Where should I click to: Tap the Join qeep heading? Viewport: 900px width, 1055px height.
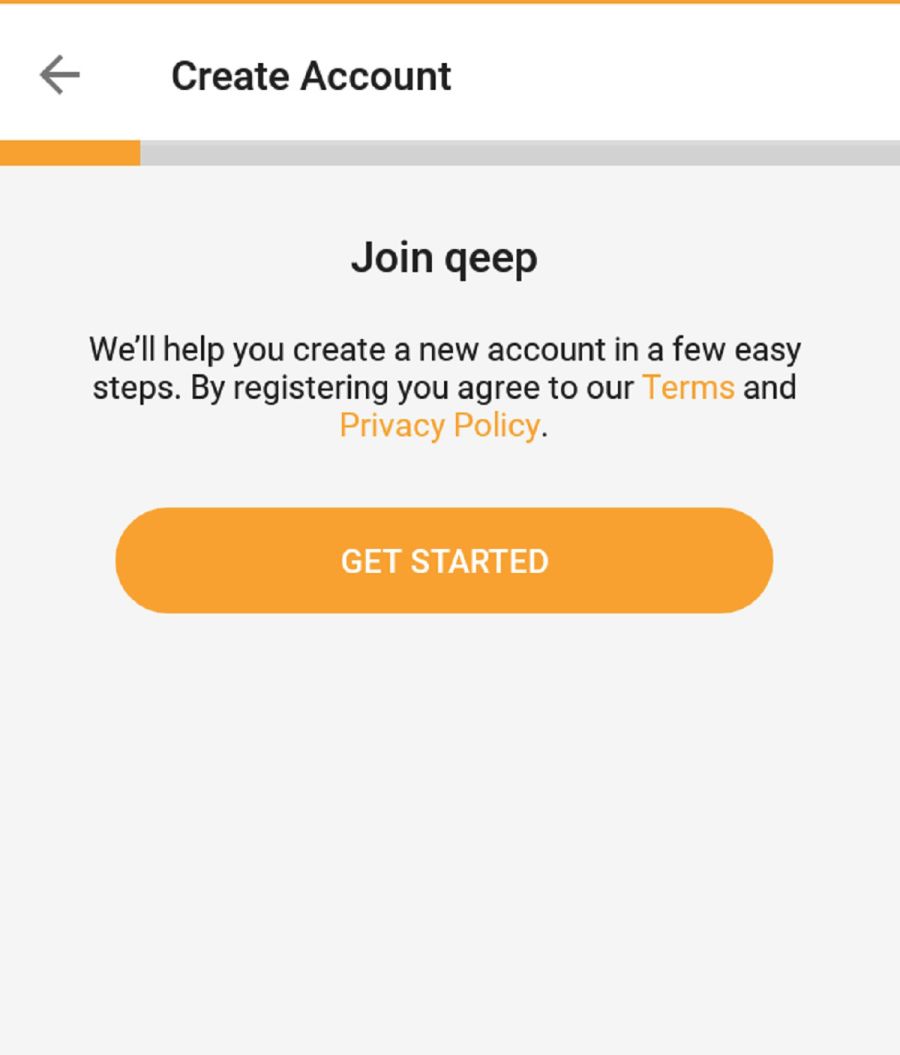click(x=444, y=257)
